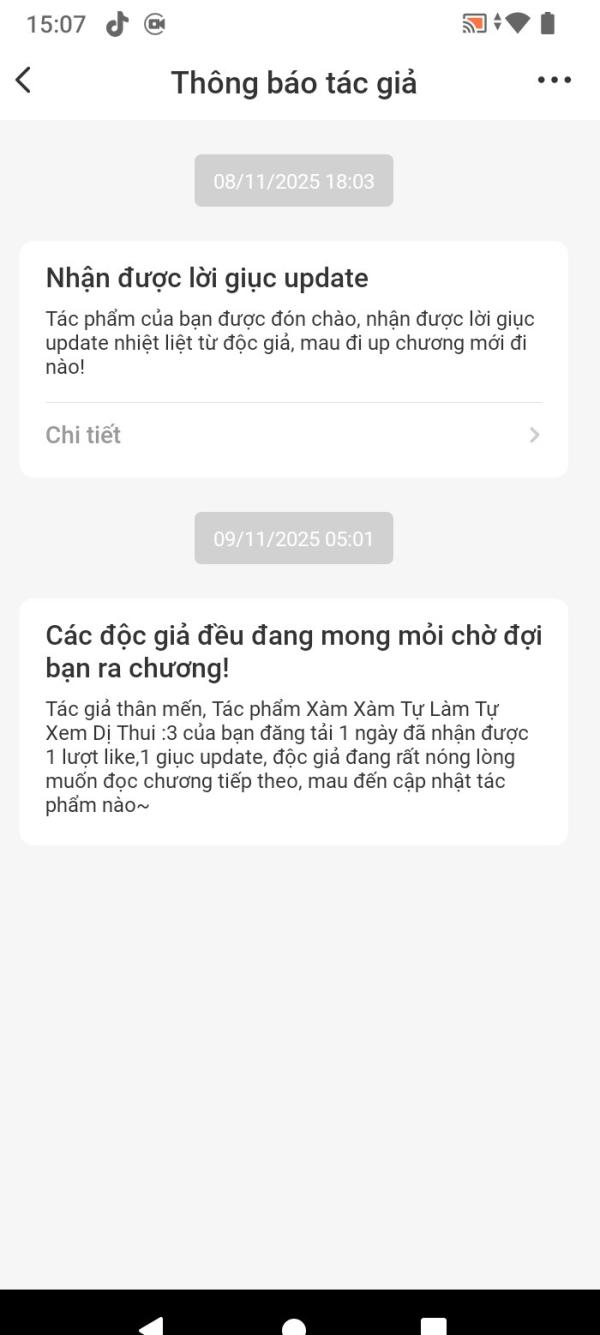Open Chi tiết of the giục update notice
Viewport: 600px width, 1335px height.
pyautogui.click(x=293, y=435)
